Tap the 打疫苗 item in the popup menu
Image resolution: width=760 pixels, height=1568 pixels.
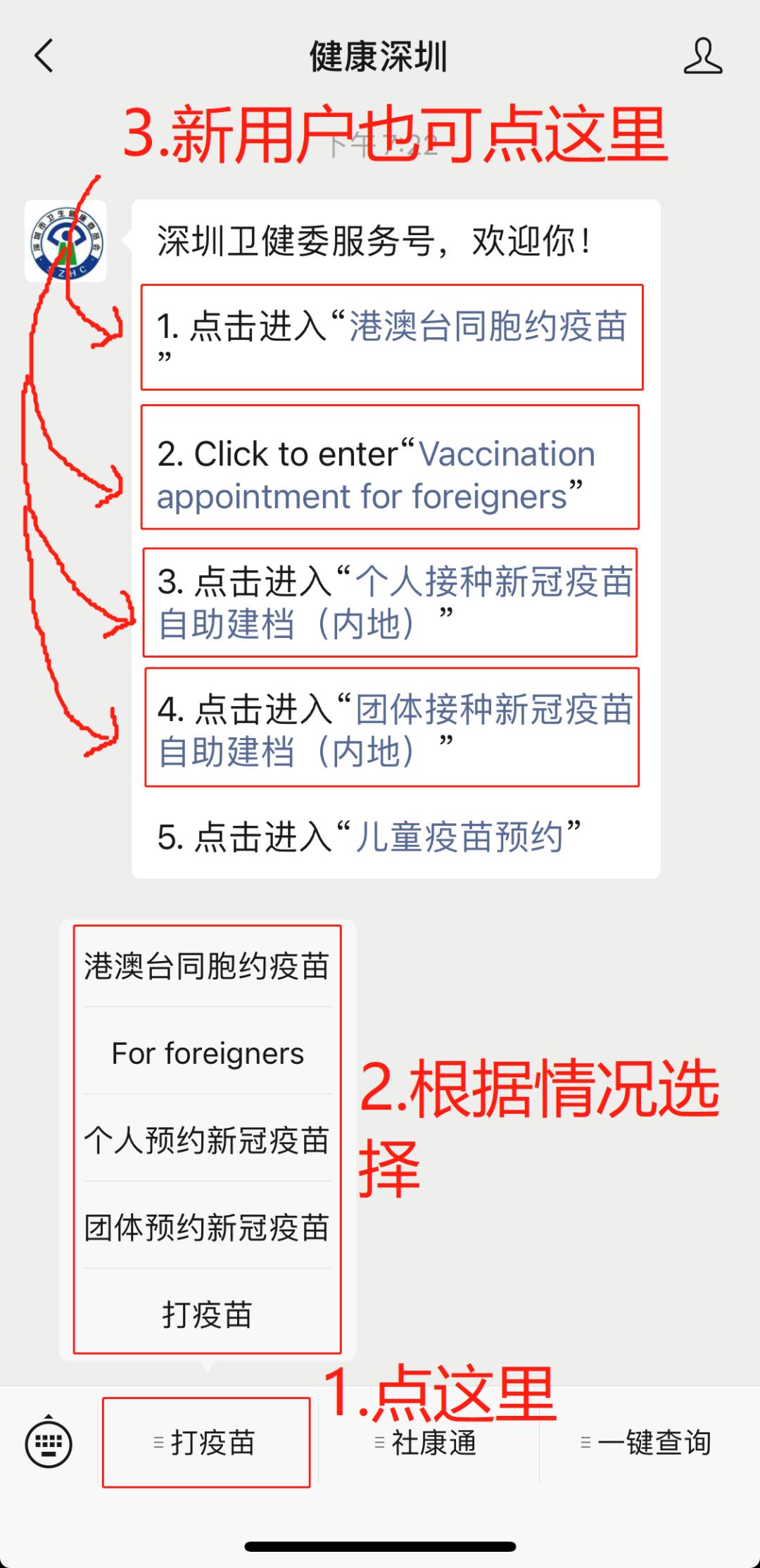[207, 1315]
